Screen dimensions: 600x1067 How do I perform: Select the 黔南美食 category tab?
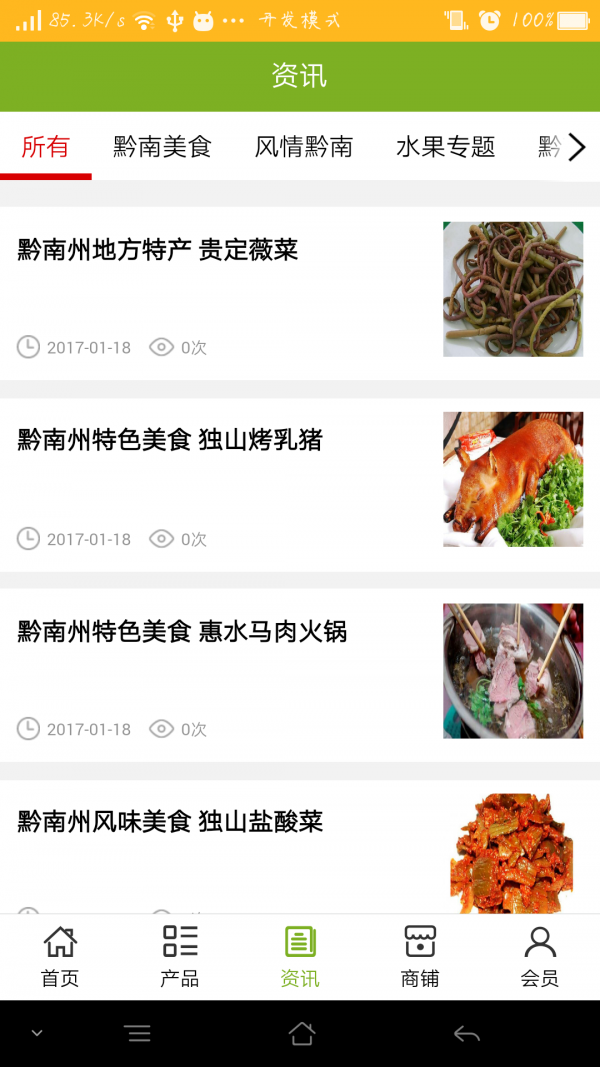point(162,147)
